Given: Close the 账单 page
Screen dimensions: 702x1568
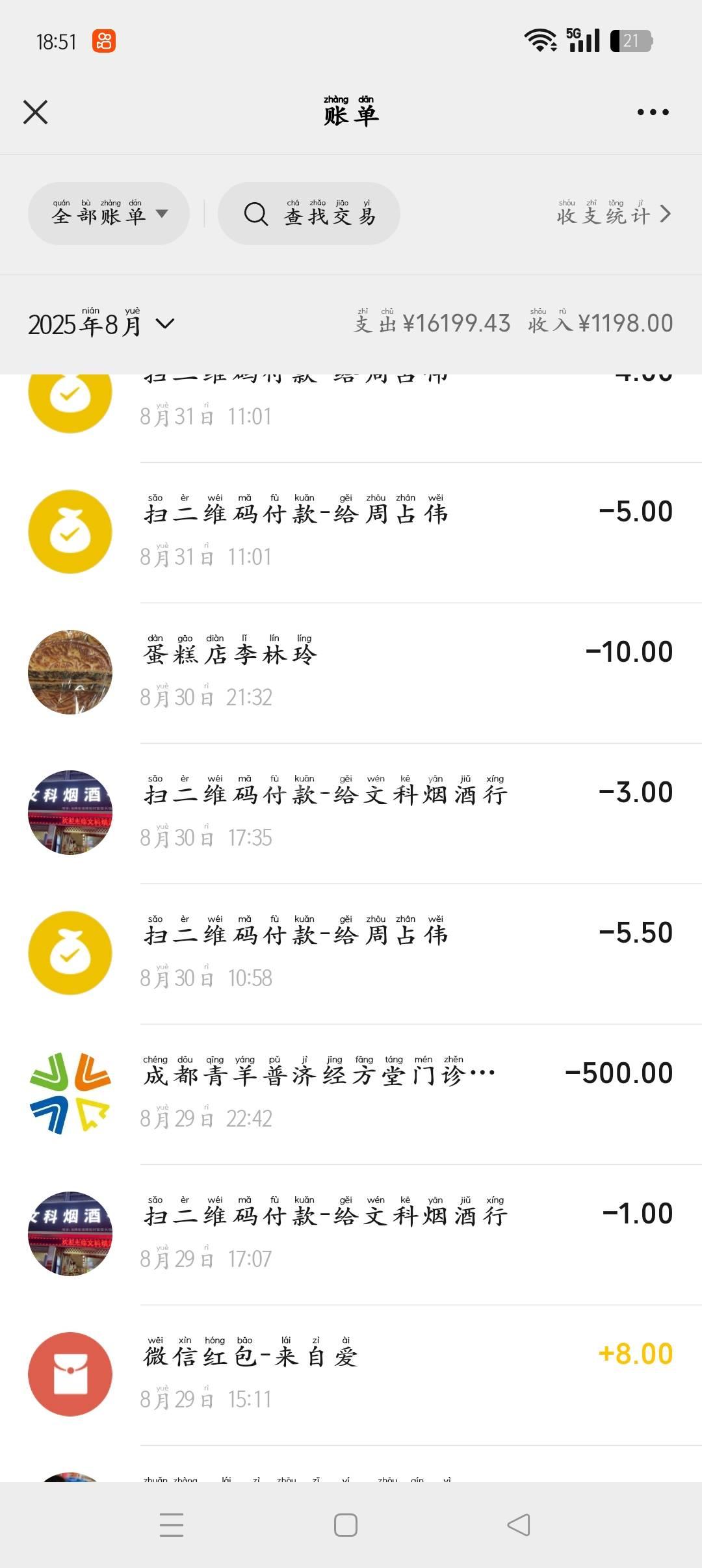Looking at the screenshot, I should pos(36,112).
